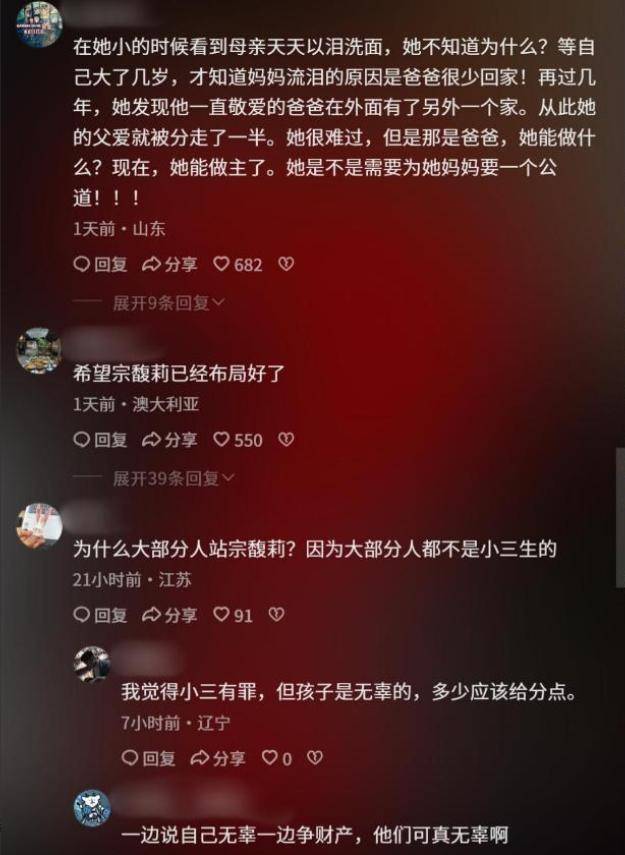Open the avatar of the 山东 commenter
625x855 pixels.
39,19
